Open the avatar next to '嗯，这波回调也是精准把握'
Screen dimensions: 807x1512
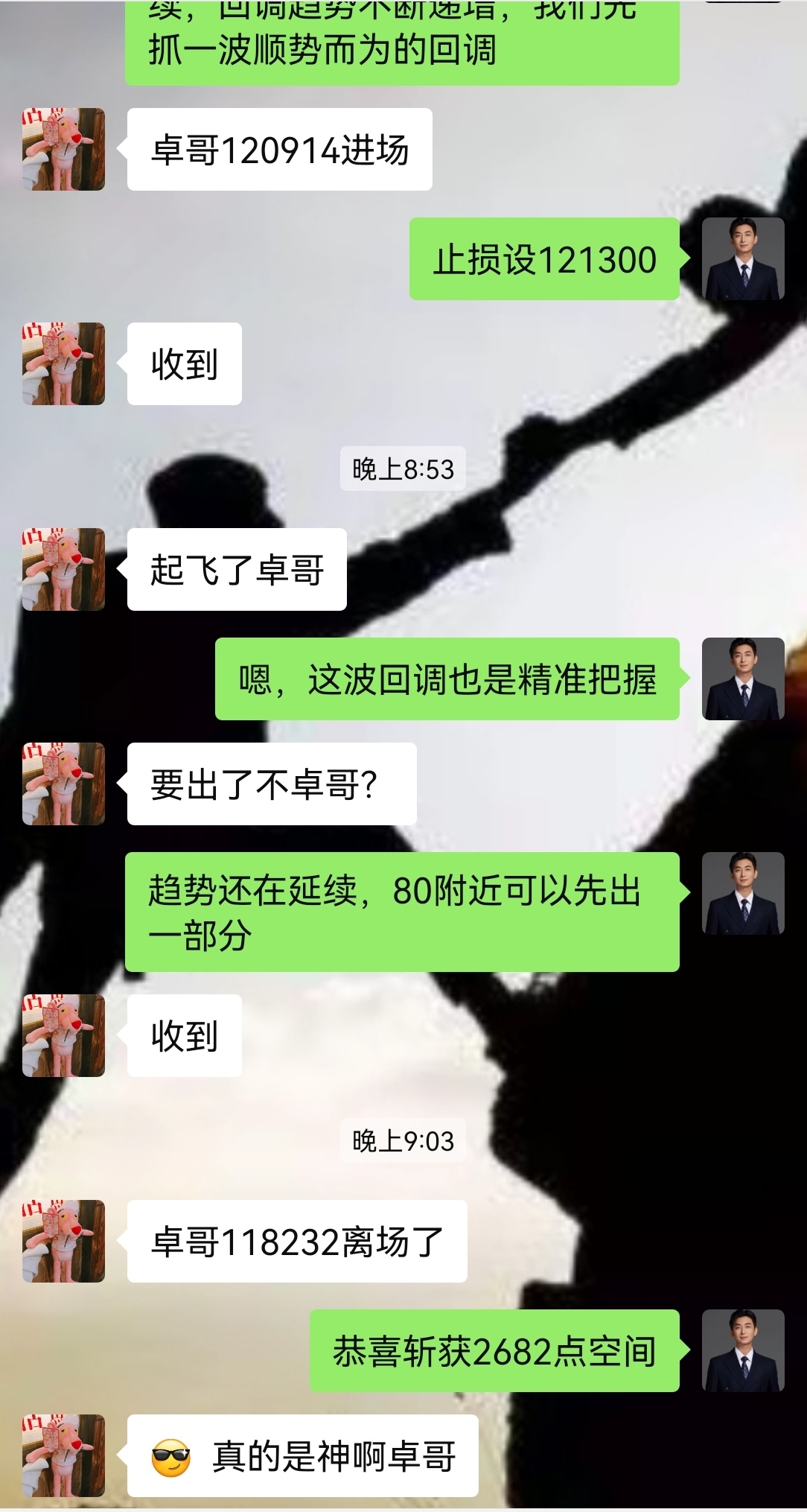pos(743,679)
